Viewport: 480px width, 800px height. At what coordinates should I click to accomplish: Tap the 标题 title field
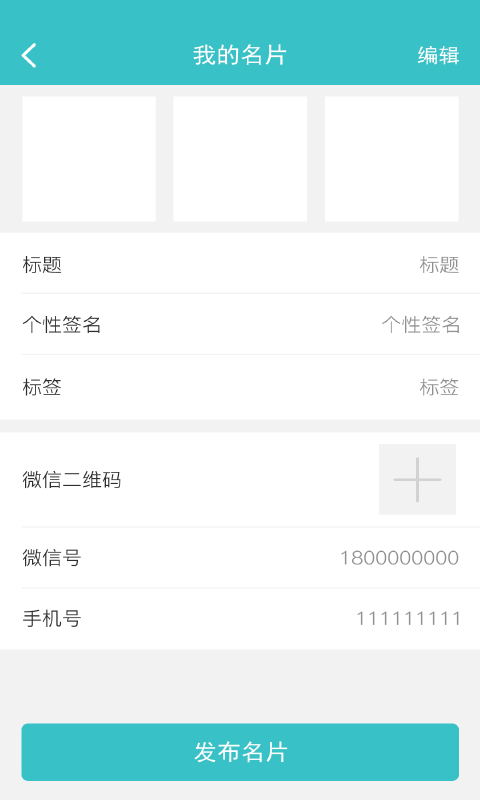[x=240, y=264]
